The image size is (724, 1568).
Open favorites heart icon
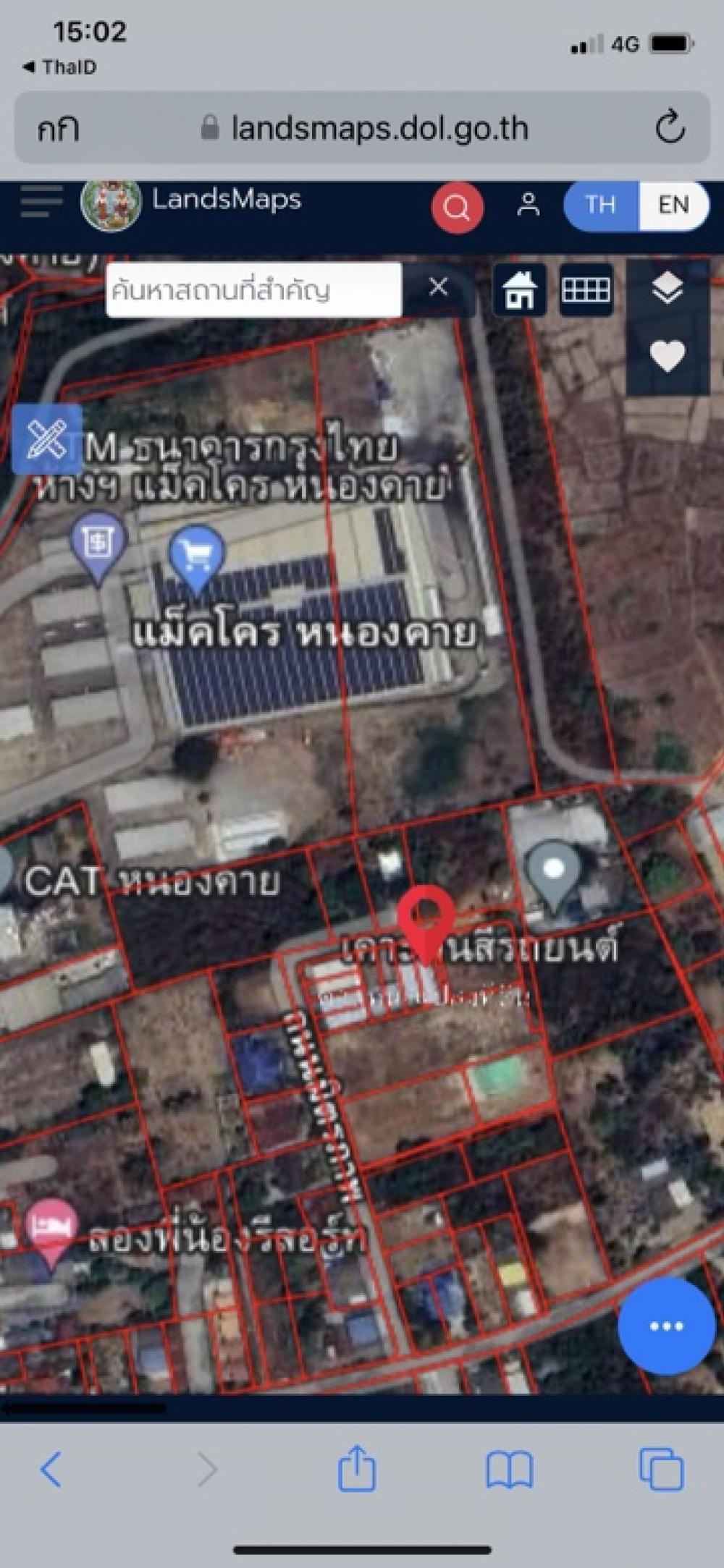(x=667, y=356)
